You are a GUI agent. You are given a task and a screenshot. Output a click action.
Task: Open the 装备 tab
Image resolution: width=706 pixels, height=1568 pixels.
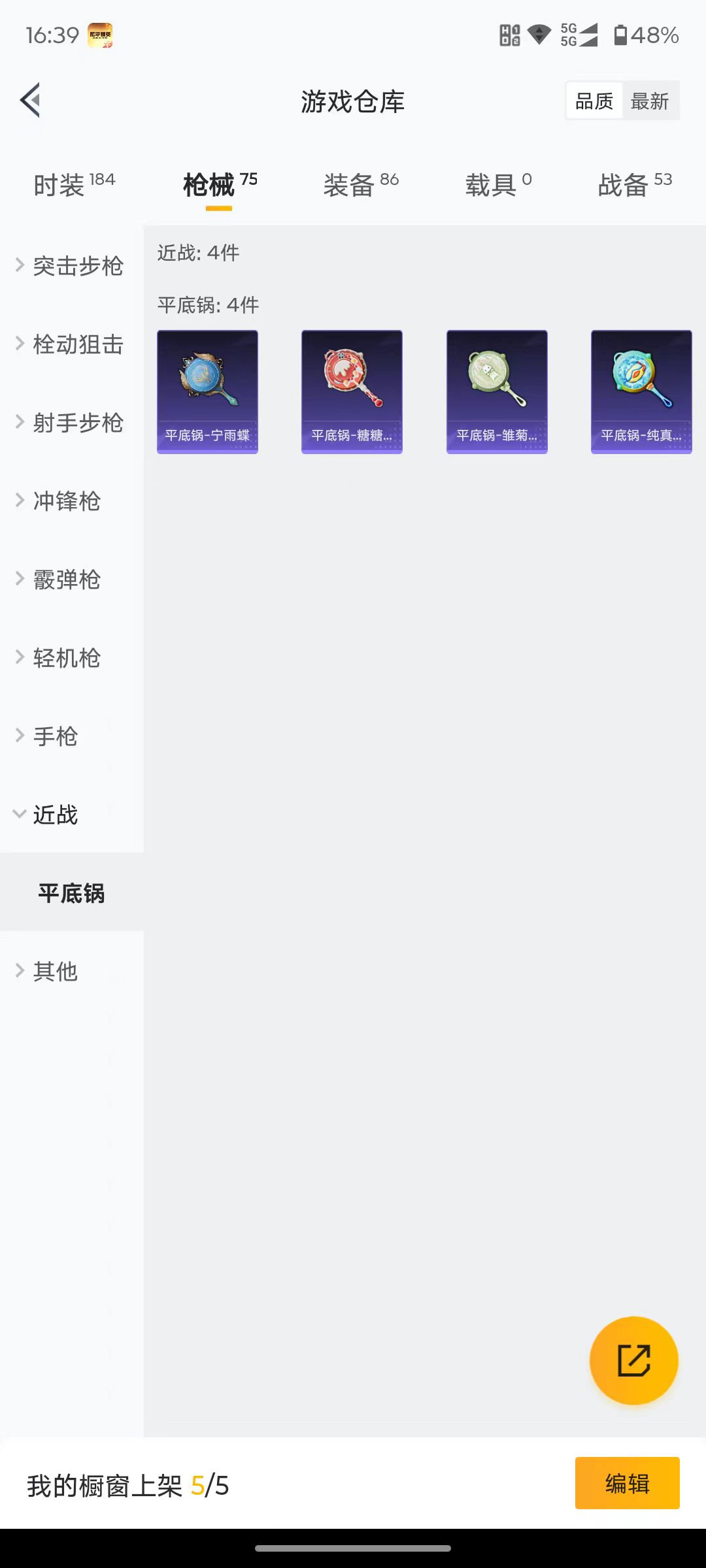pyautogui.click(x=360, y=184)
